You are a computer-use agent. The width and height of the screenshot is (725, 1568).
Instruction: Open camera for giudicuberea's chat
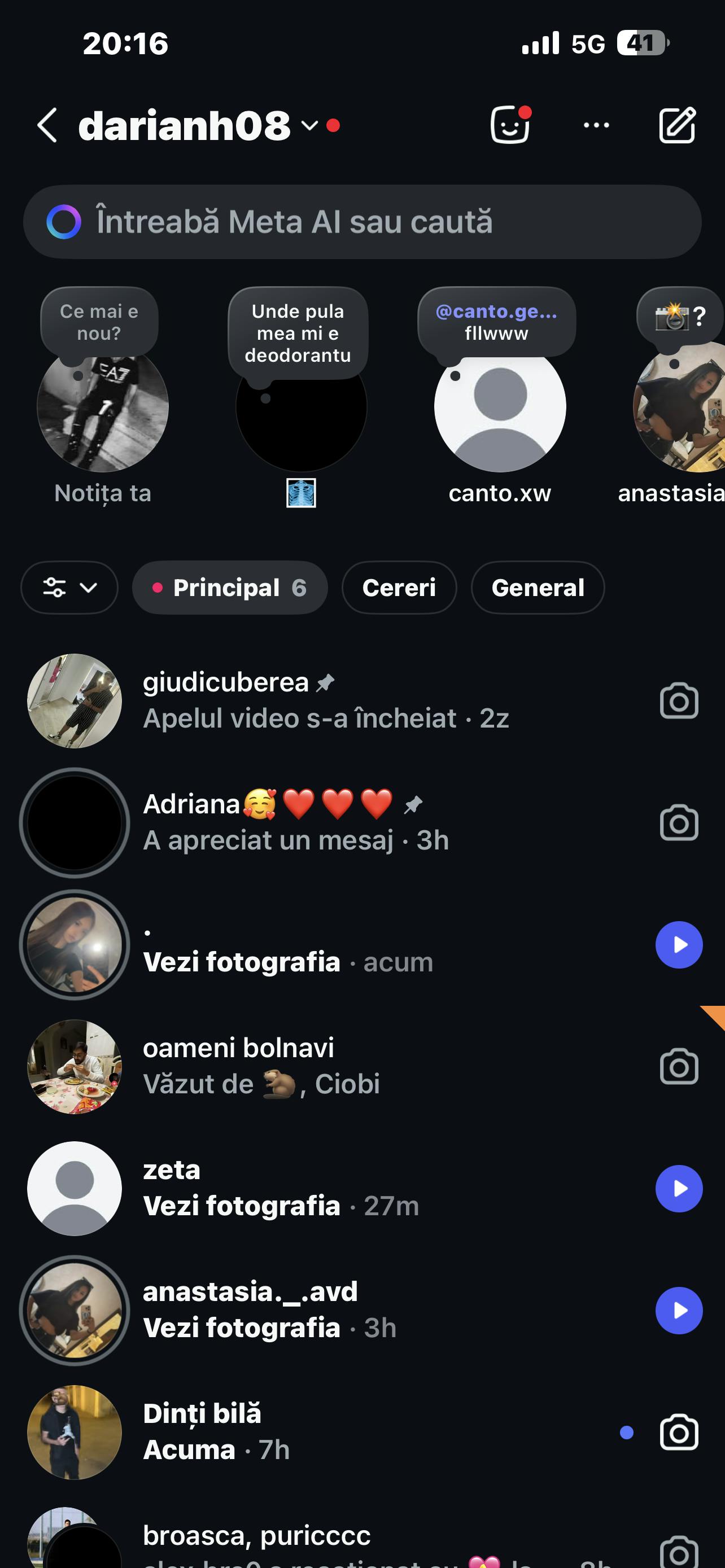(x=679, y=701)
